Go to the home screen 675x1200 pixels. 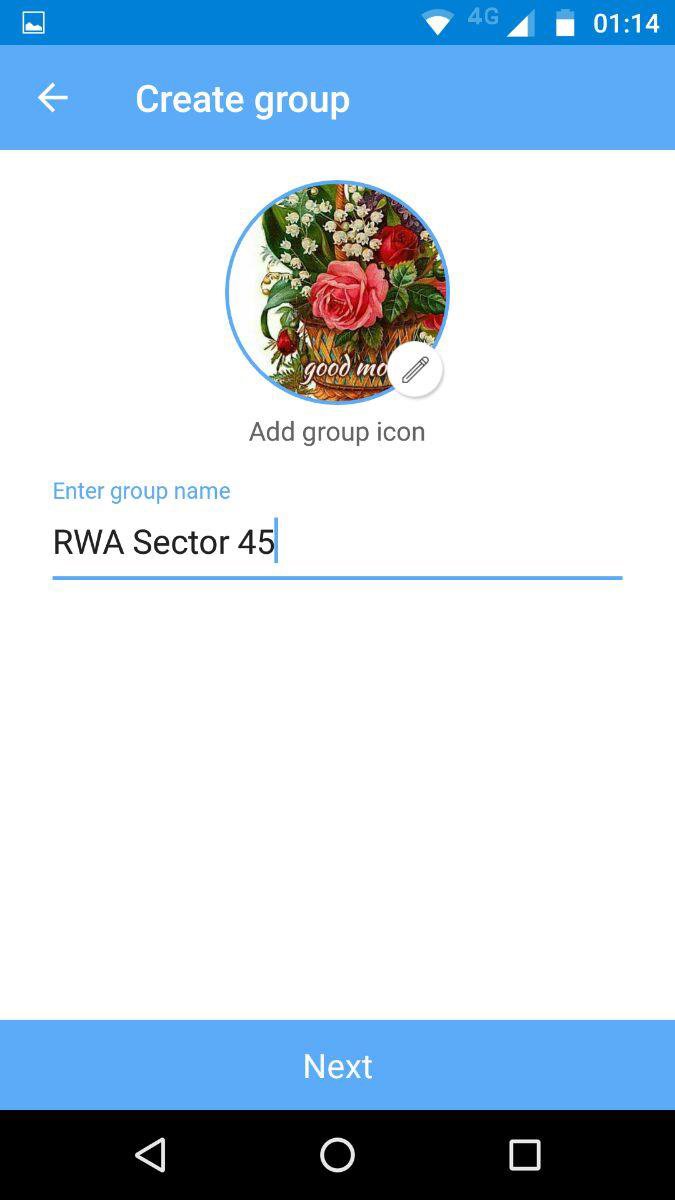pos(337,1155)
